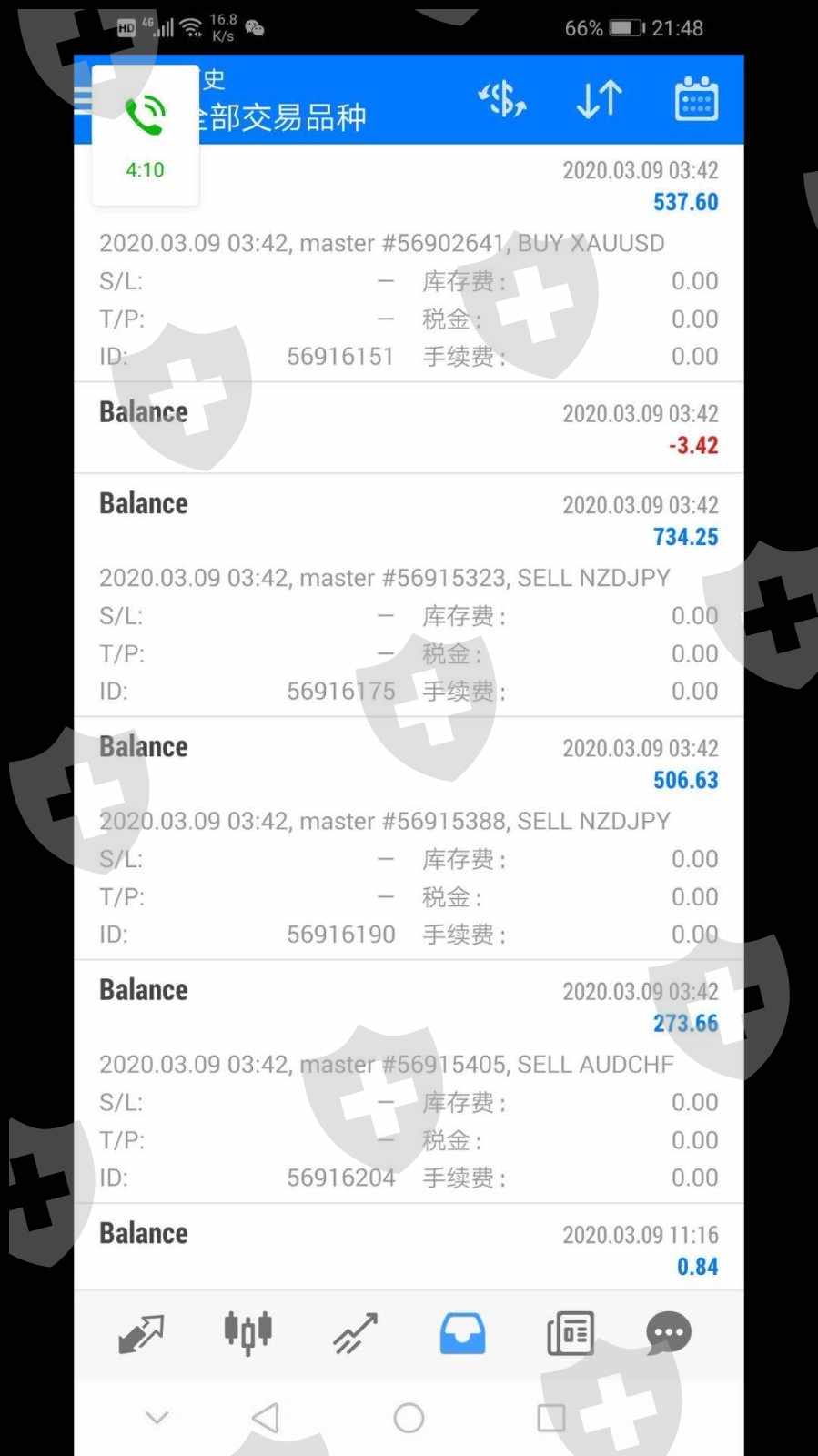The height and width of the screenshot is (1456, 818).
Task: Open the calendar date range picker
Action: coord(696,99)
